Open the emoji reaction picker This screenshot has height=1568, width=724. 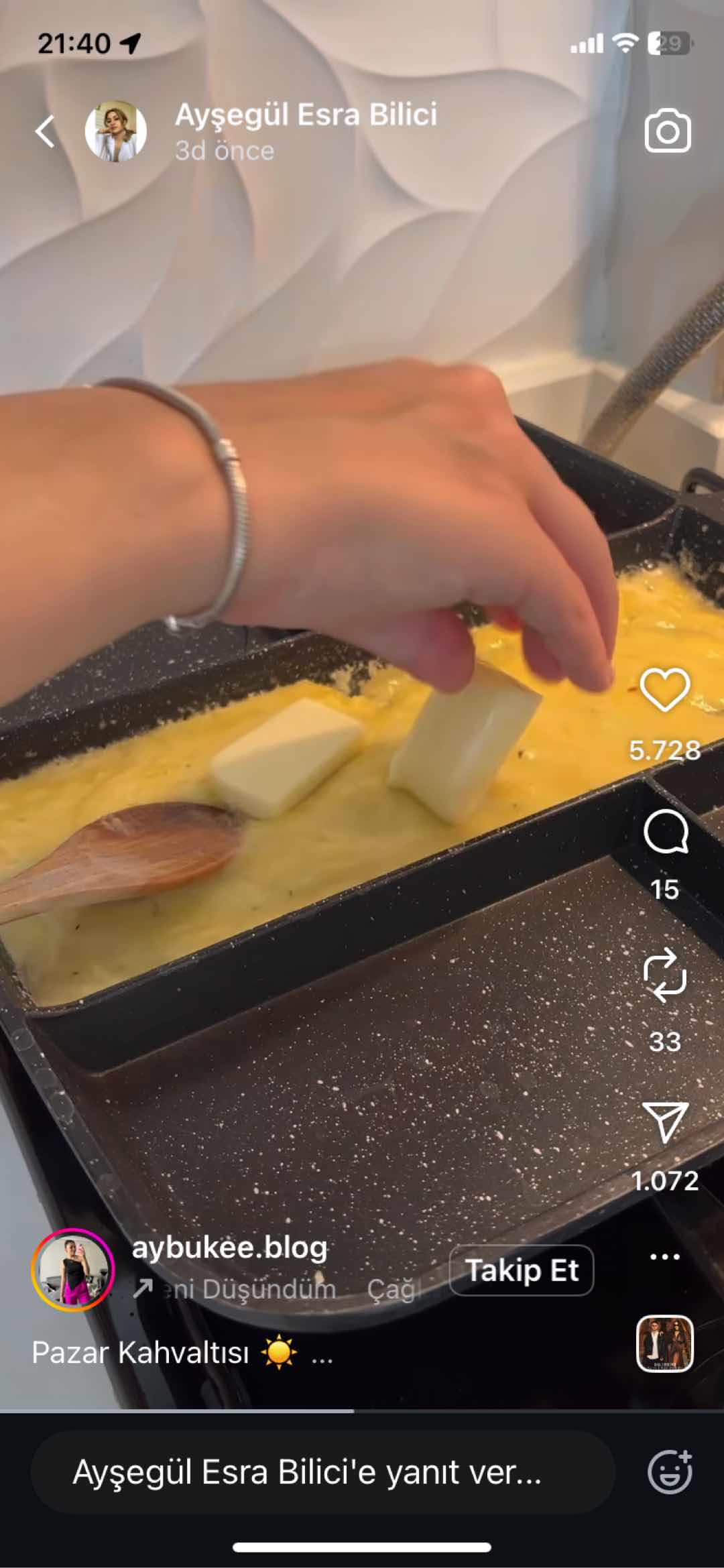pos(670,1472)
